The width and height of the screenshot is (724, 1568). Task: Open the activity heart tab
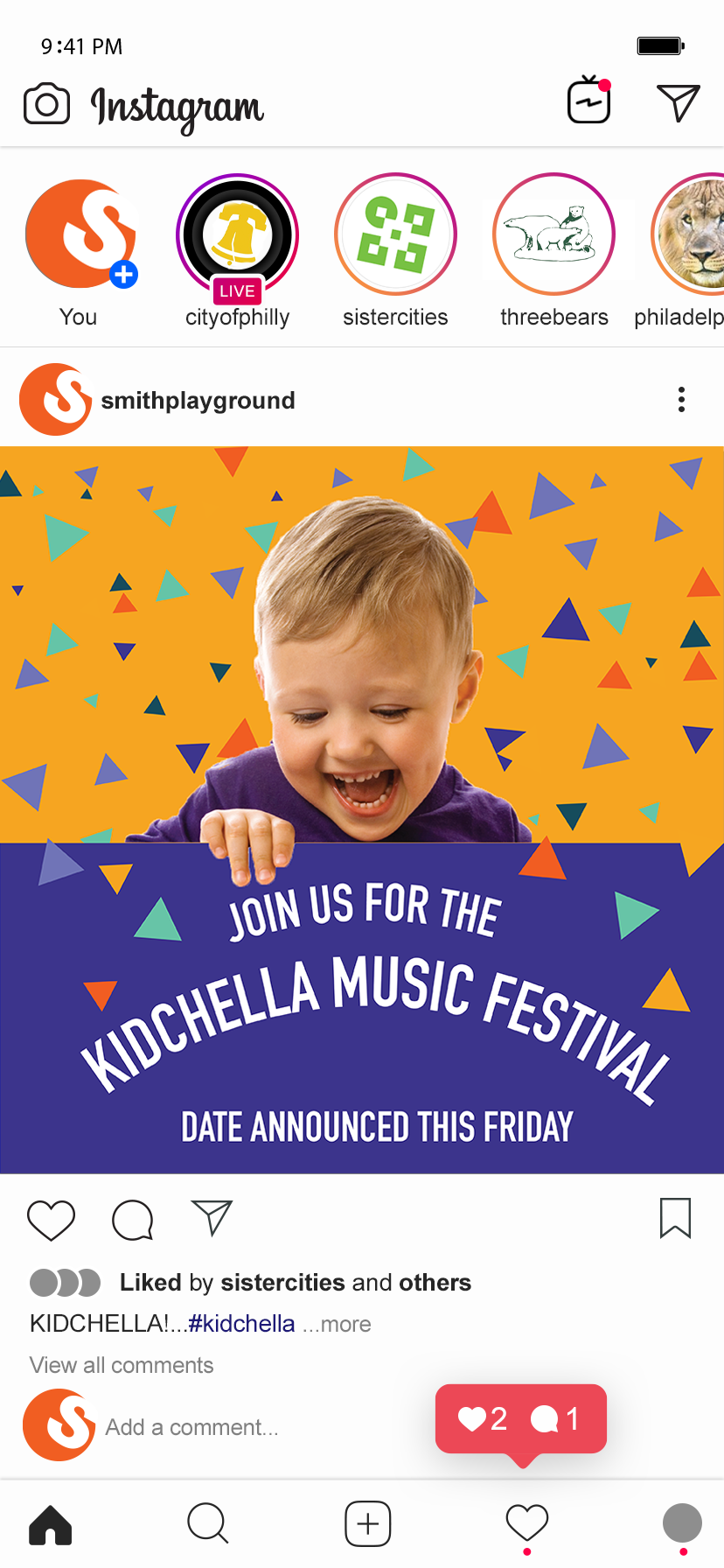pos(526,1523)
